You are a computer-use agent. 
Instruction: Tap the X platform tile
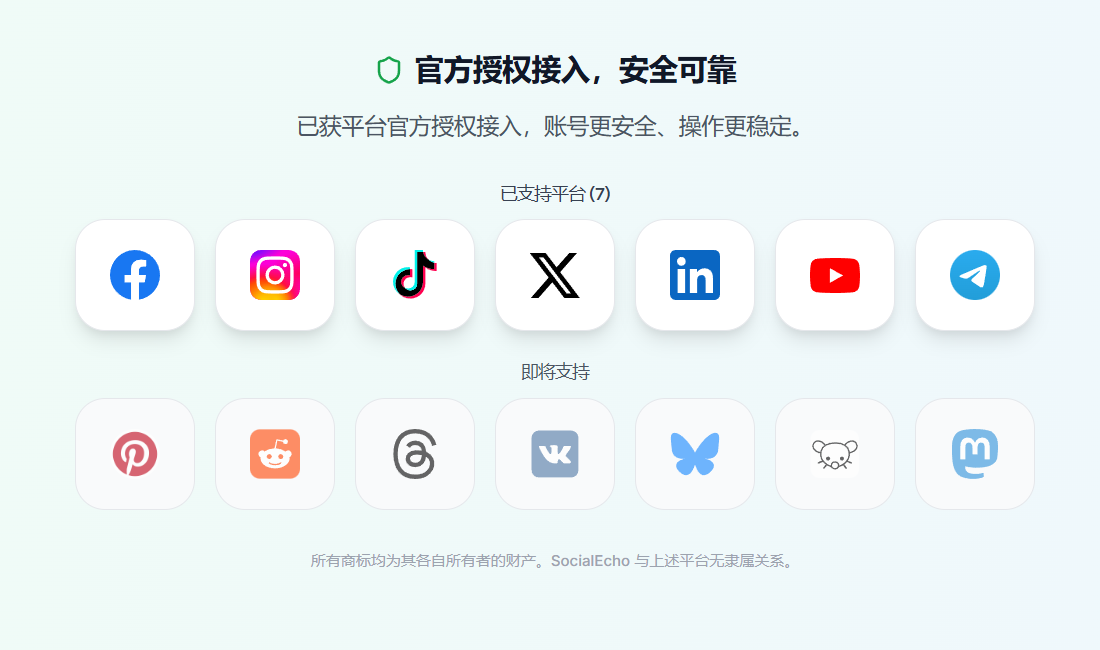tap(555, 275)
